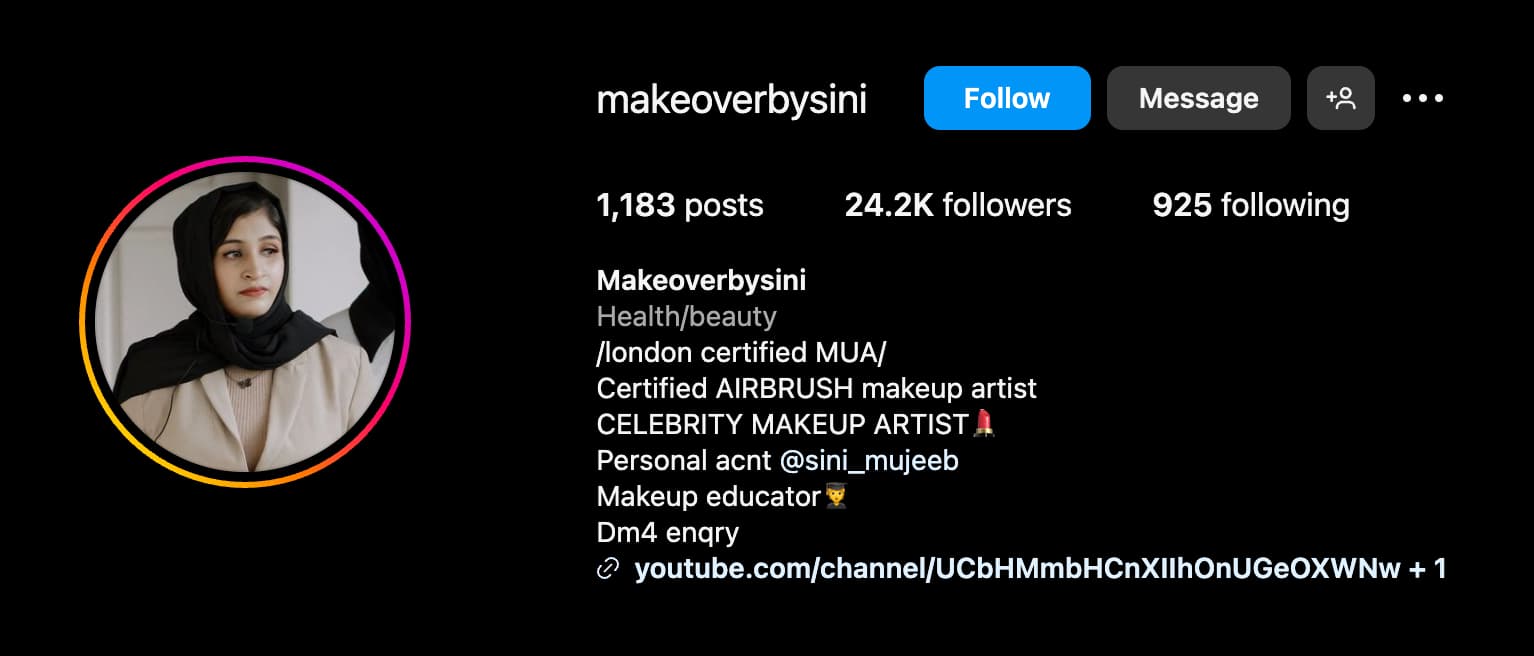This screenshot has height=656, width=1534.
Task: Message makeoverbysini
Action: coord(1198,98)
